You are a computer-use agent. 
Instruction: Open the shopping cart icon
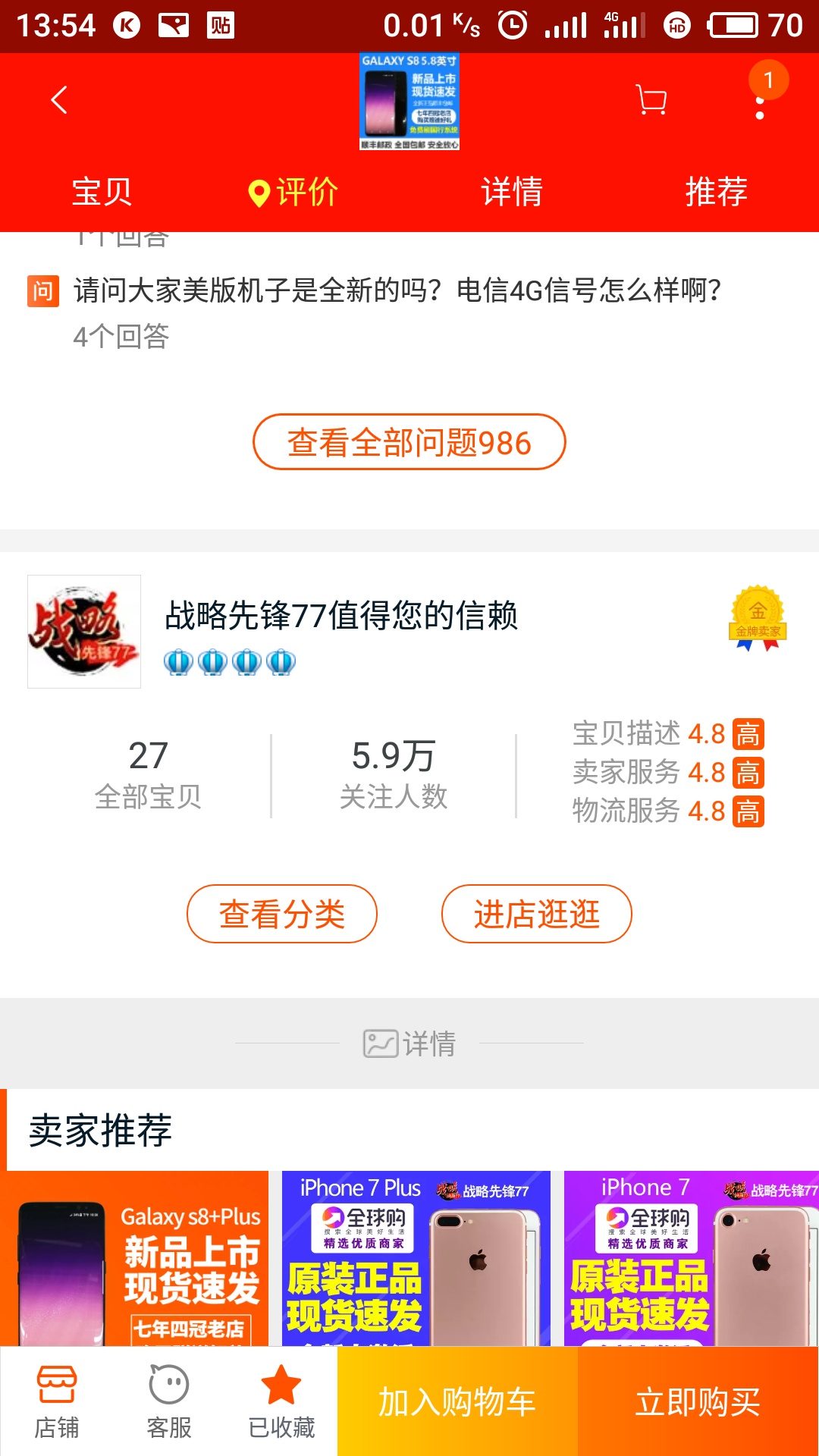(x=651, y=100)
